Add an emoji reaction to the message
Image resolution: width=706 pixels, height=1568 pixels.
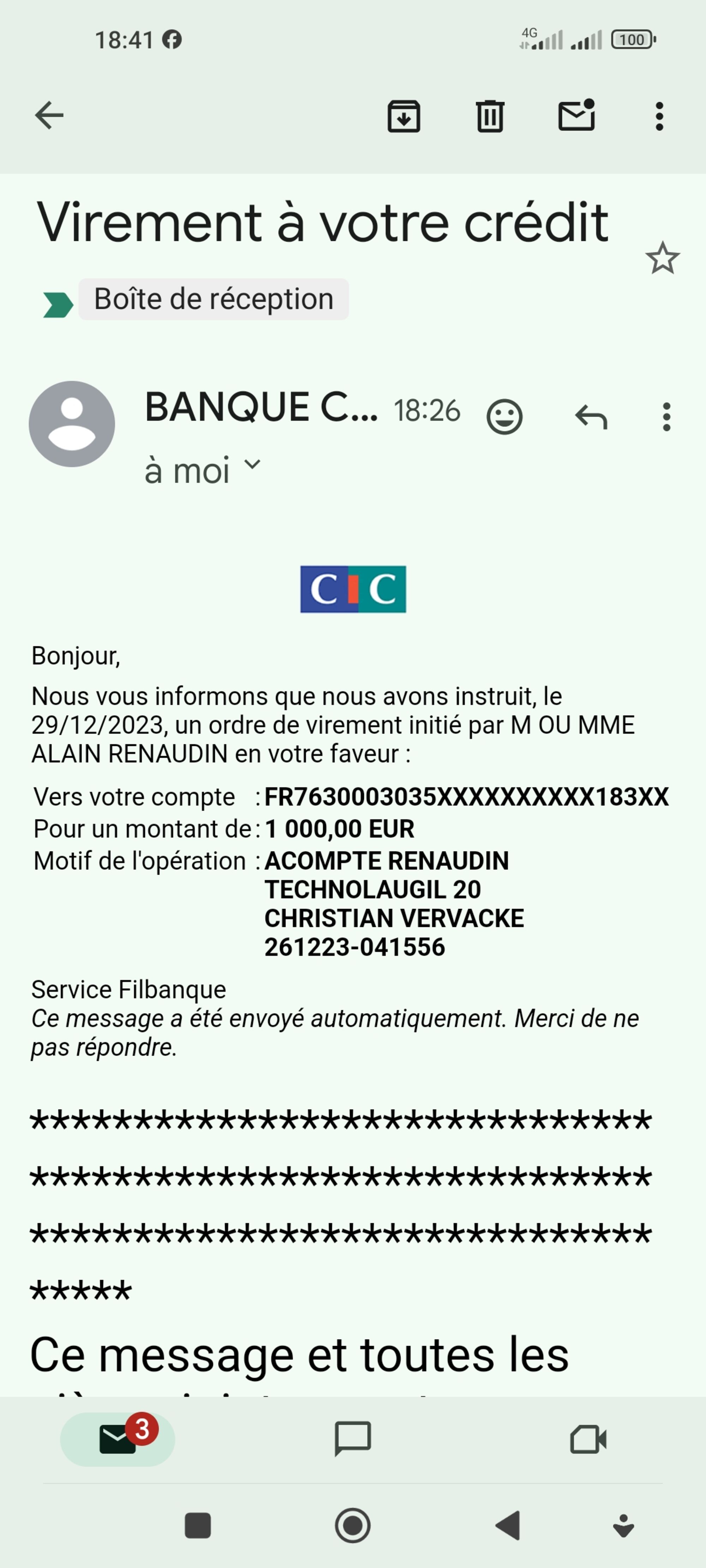point(504,417)
